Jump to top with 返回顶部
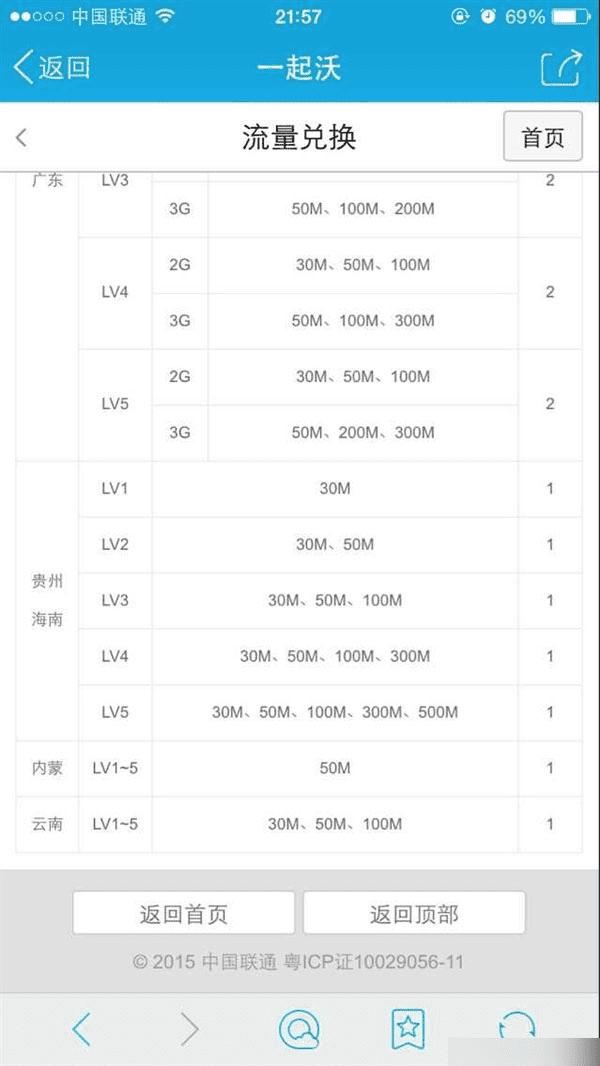 pos(414,913)
